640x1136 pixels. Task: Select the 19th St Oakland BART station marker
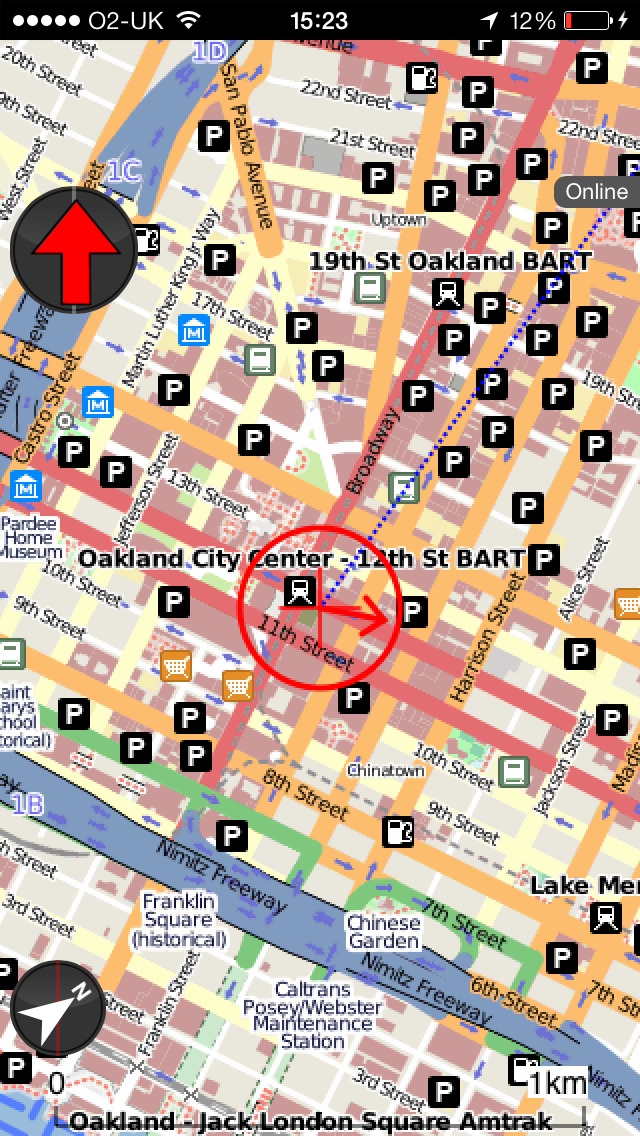click(447, 293)
